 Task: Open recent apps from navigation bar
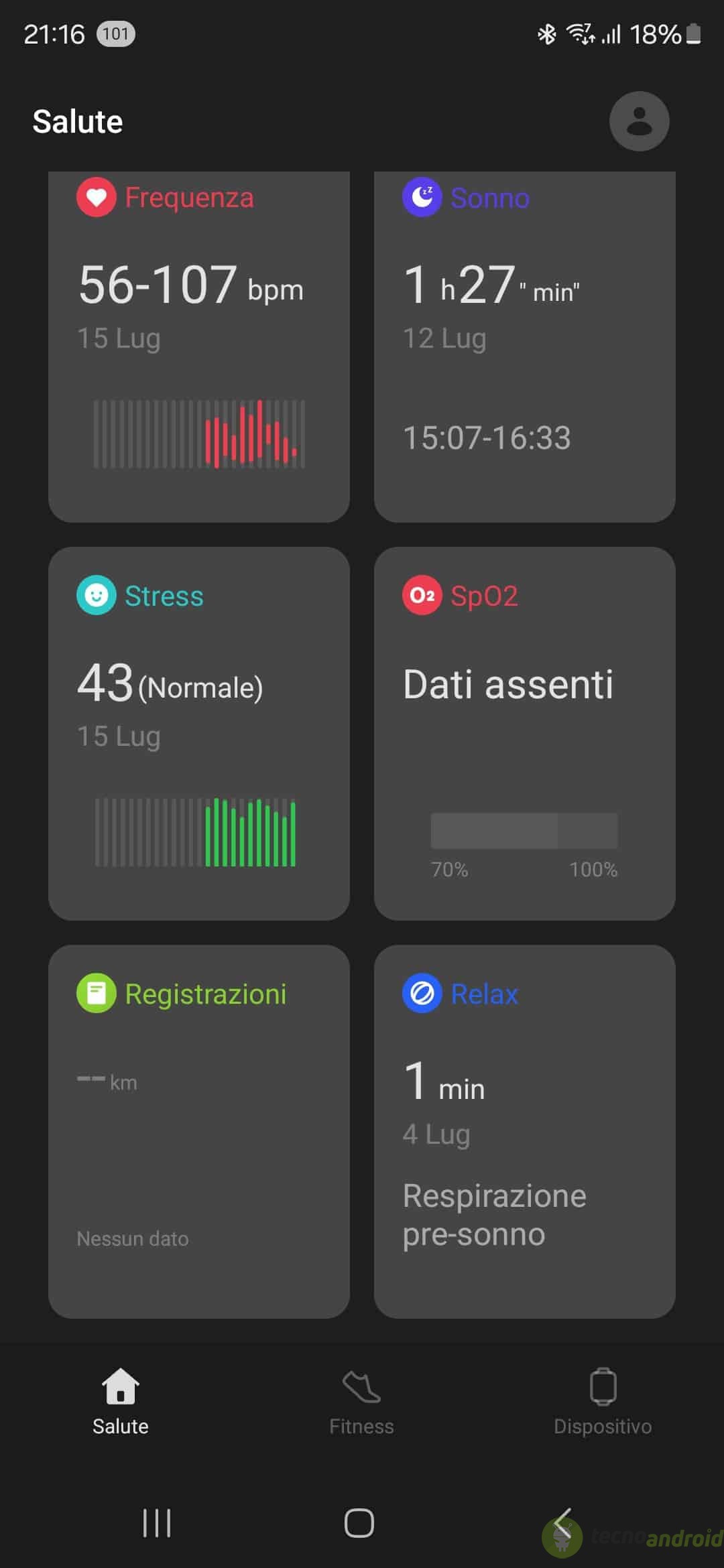(157, 1523)
